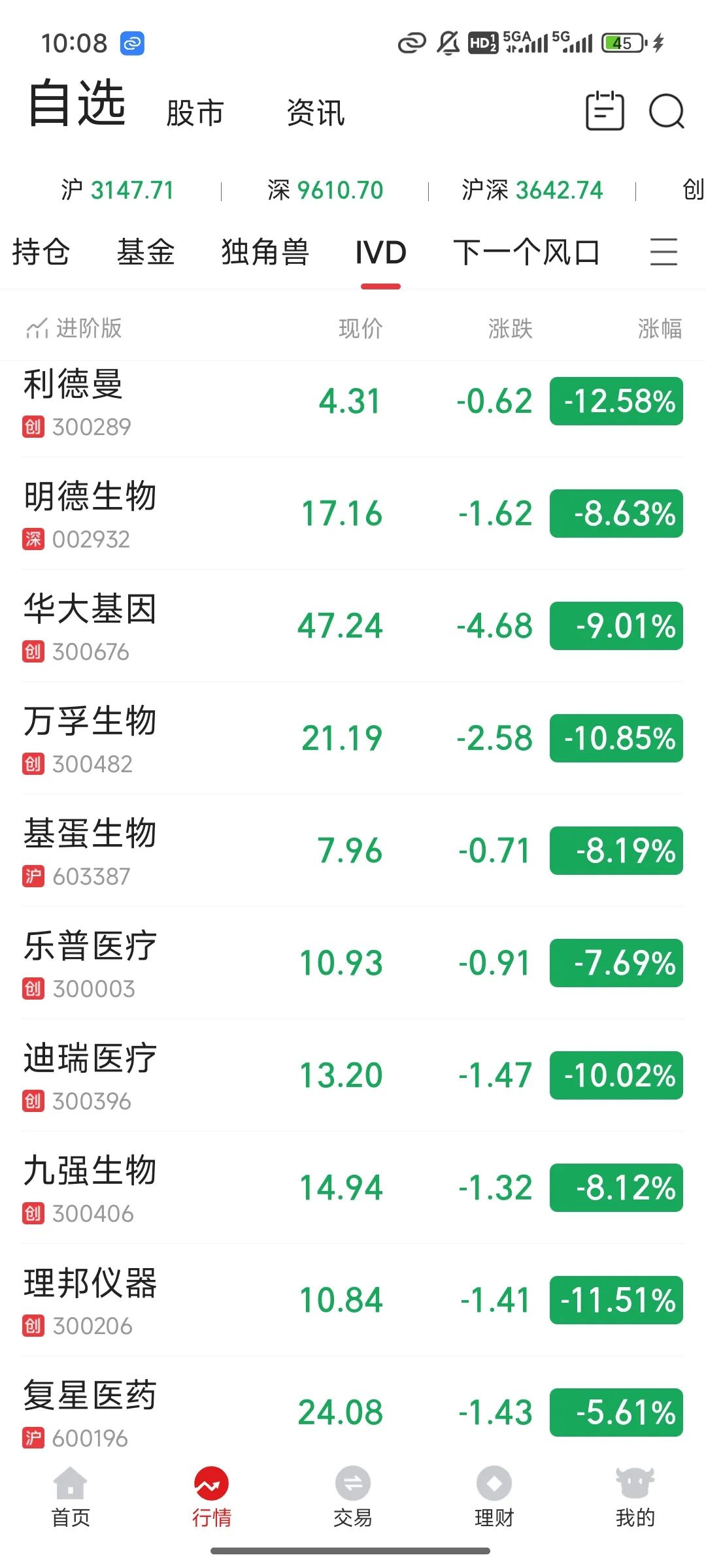Toggle sorting on the 涨幅 column
Image resolution: width=706 pixels, height=1568 pixels.
(659, 329)
